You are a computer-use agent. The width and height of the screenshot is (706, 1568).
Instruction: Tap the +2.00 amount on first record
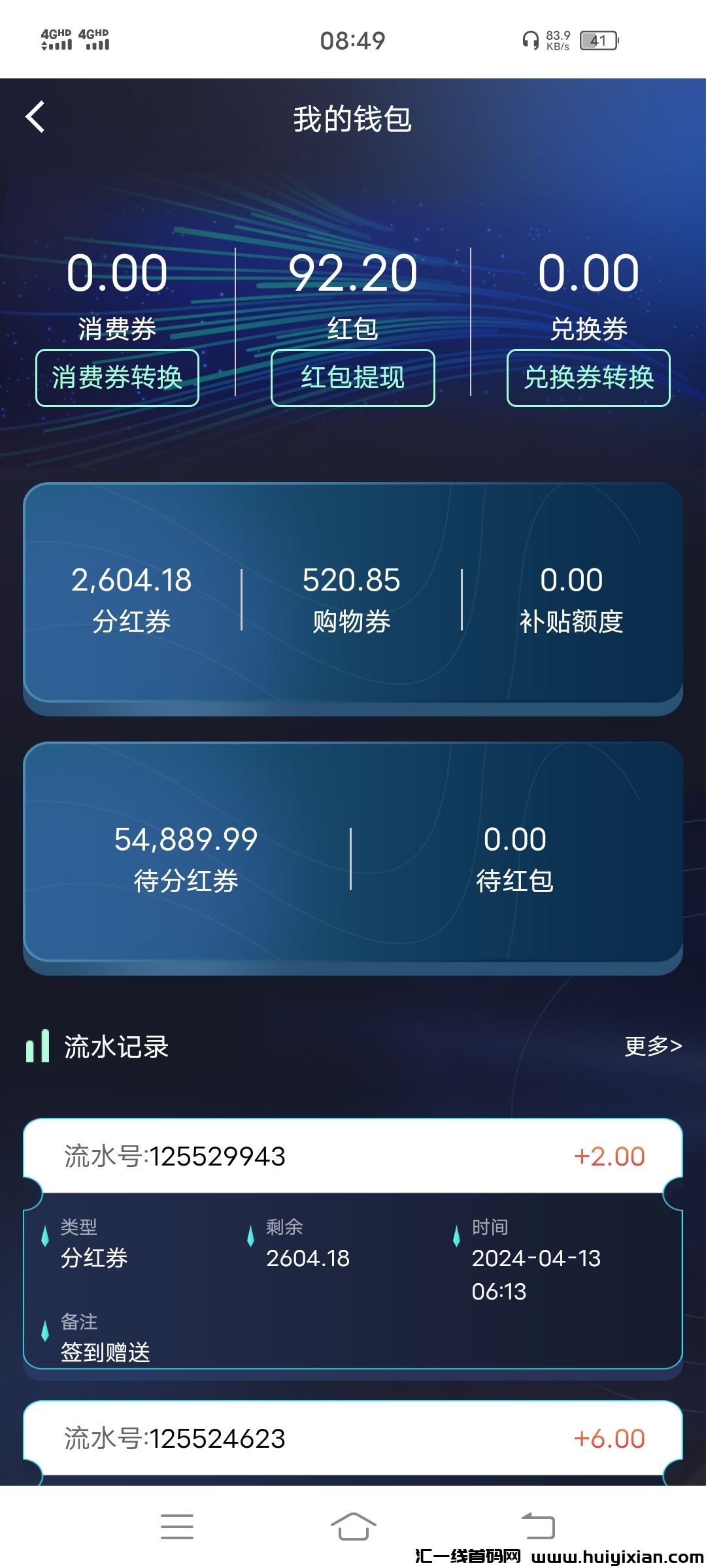click(x=612, y=1156)
